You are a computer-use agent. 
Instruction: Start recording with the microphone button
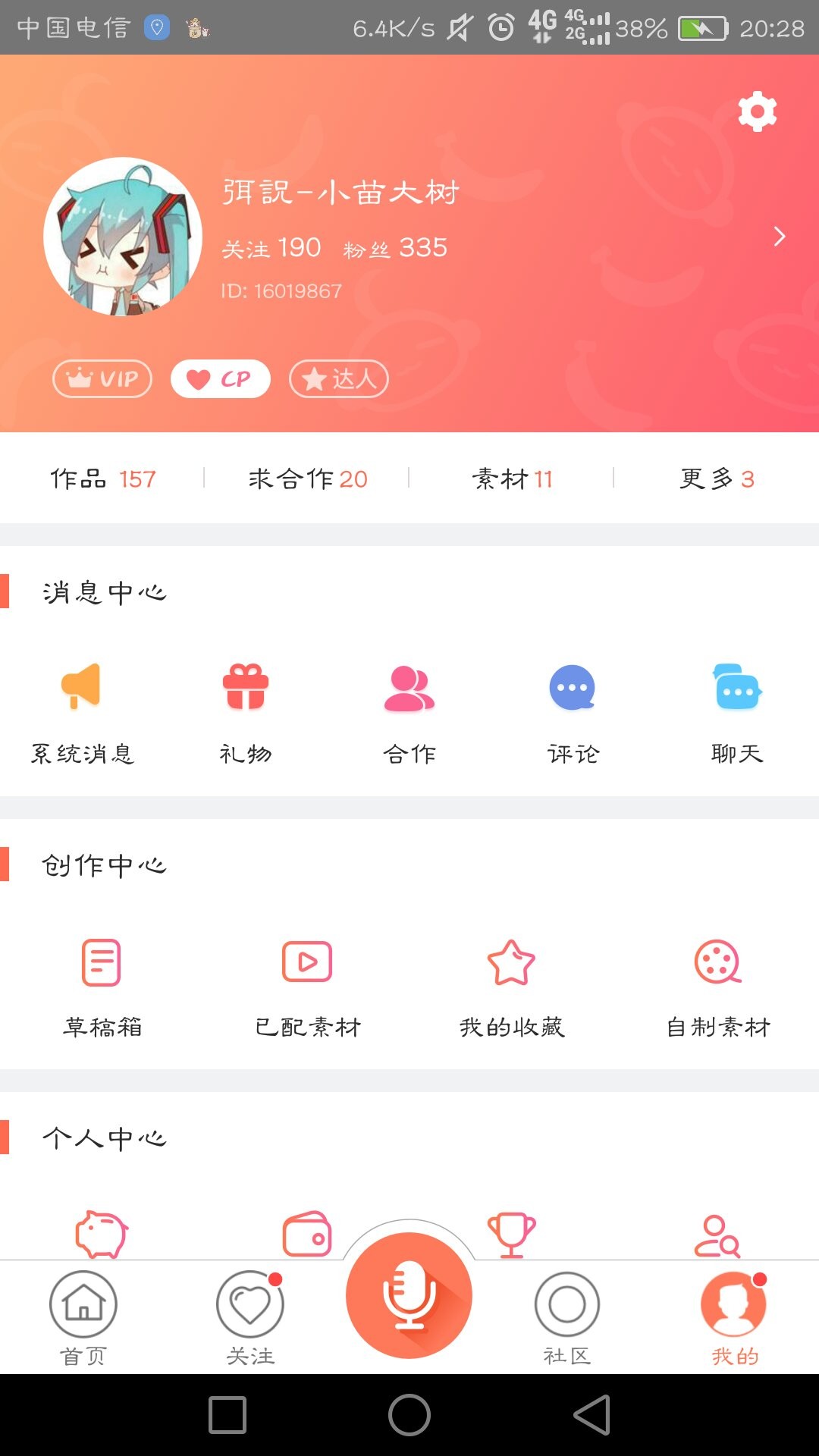click(409, 1295)
